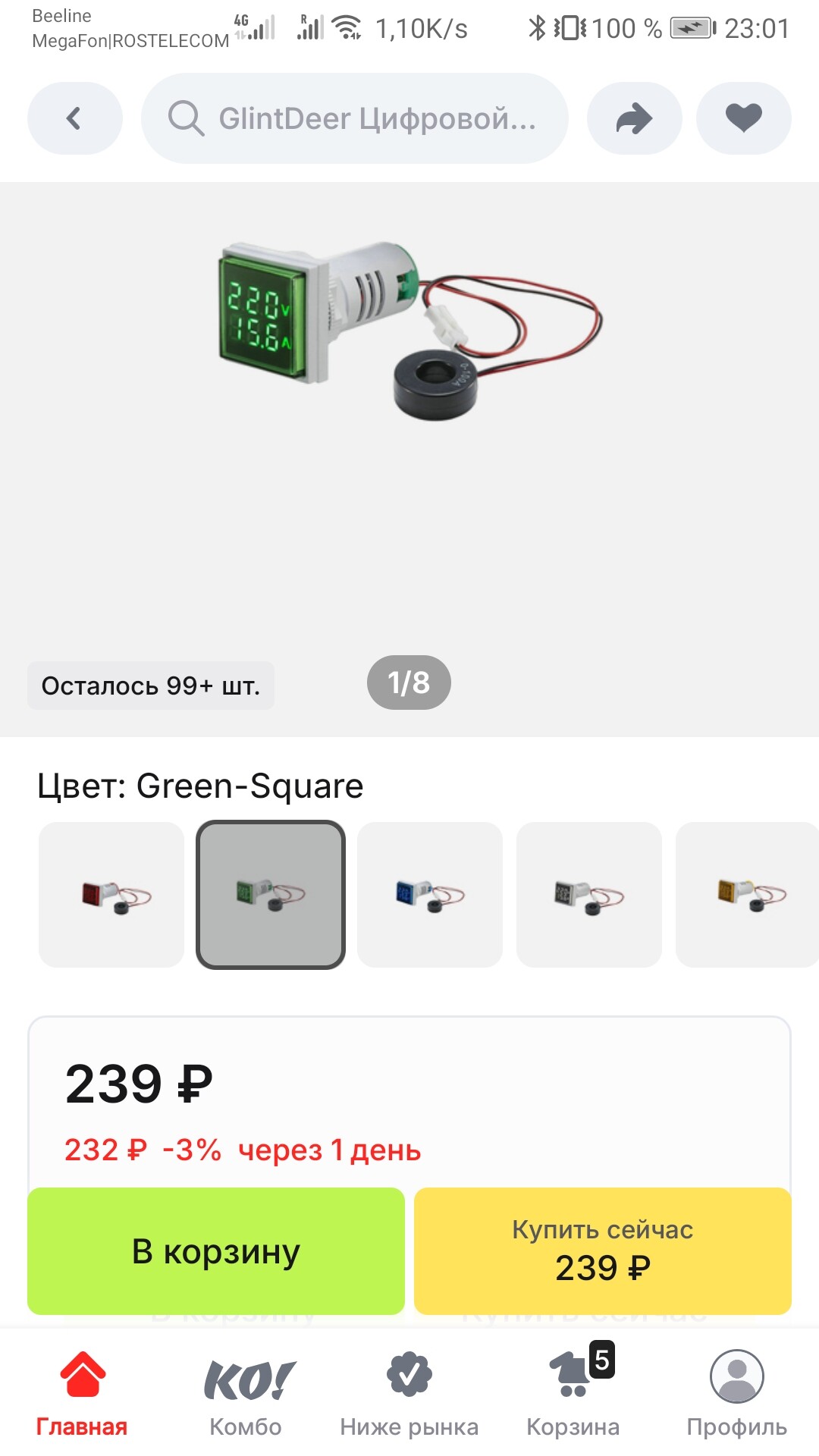Choose the Green-Square color variant
The width and height of the screenshot is (819, 1456).
point(271,895)
